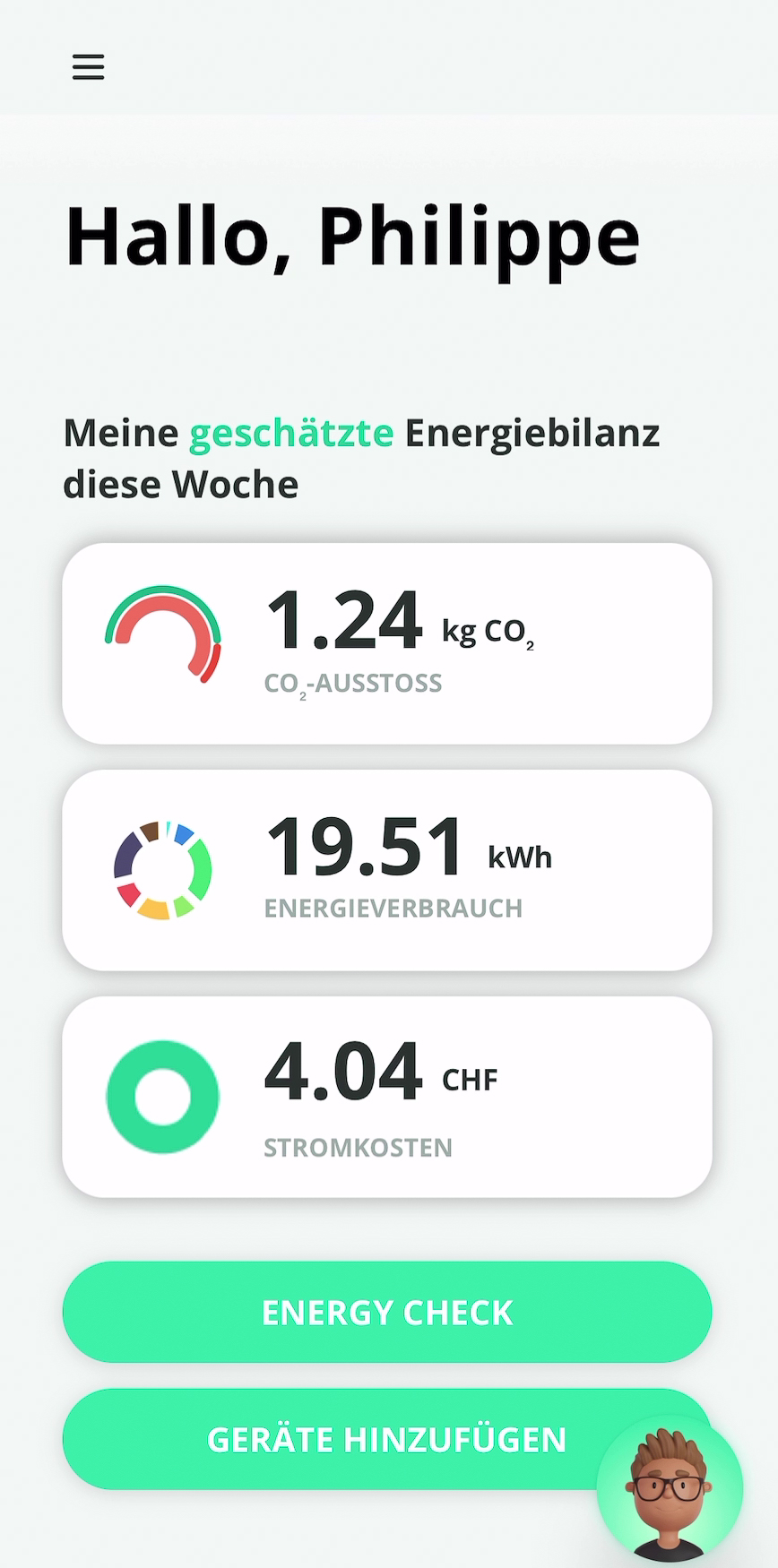The width and height of the screenshot is (778, 1568).
Task: Start the Energy Check
Action: pyautogui.click(x=387, y=1313)
